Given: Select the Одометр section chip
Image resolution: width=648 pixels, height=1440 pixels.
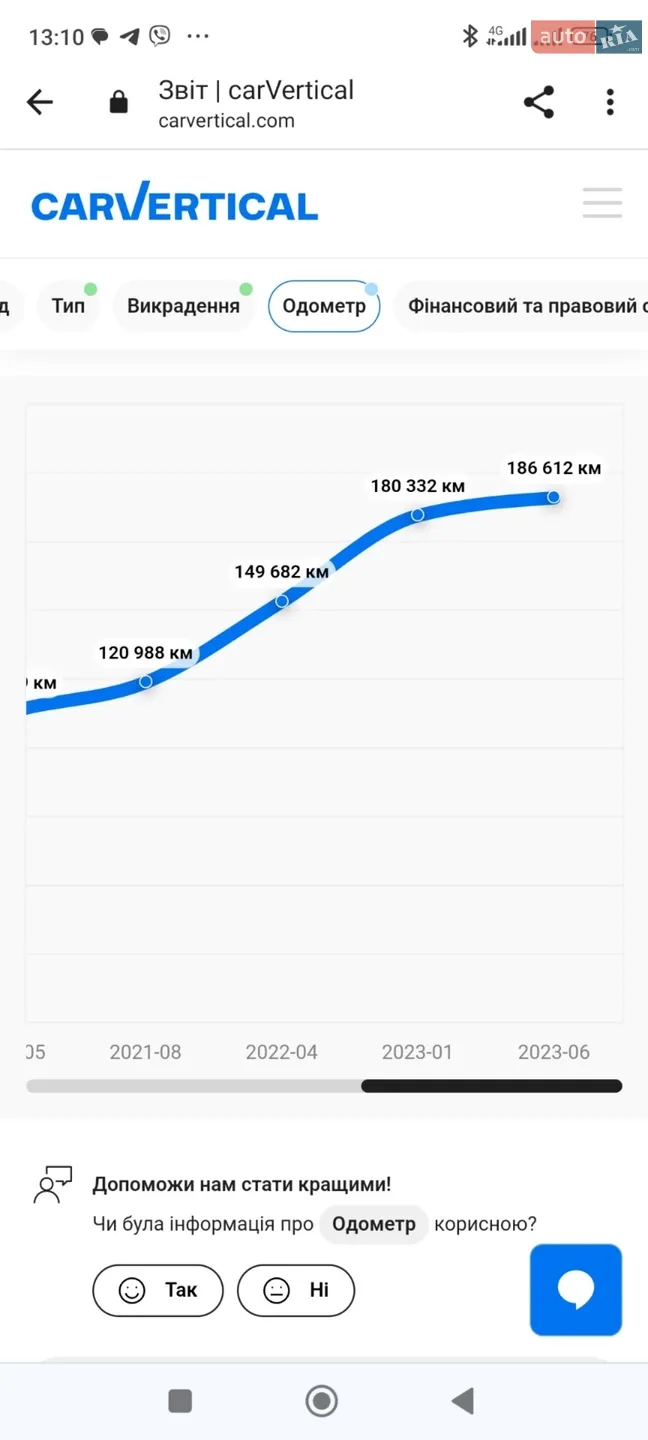Looking at the screenshot, I should pos(324,306).
